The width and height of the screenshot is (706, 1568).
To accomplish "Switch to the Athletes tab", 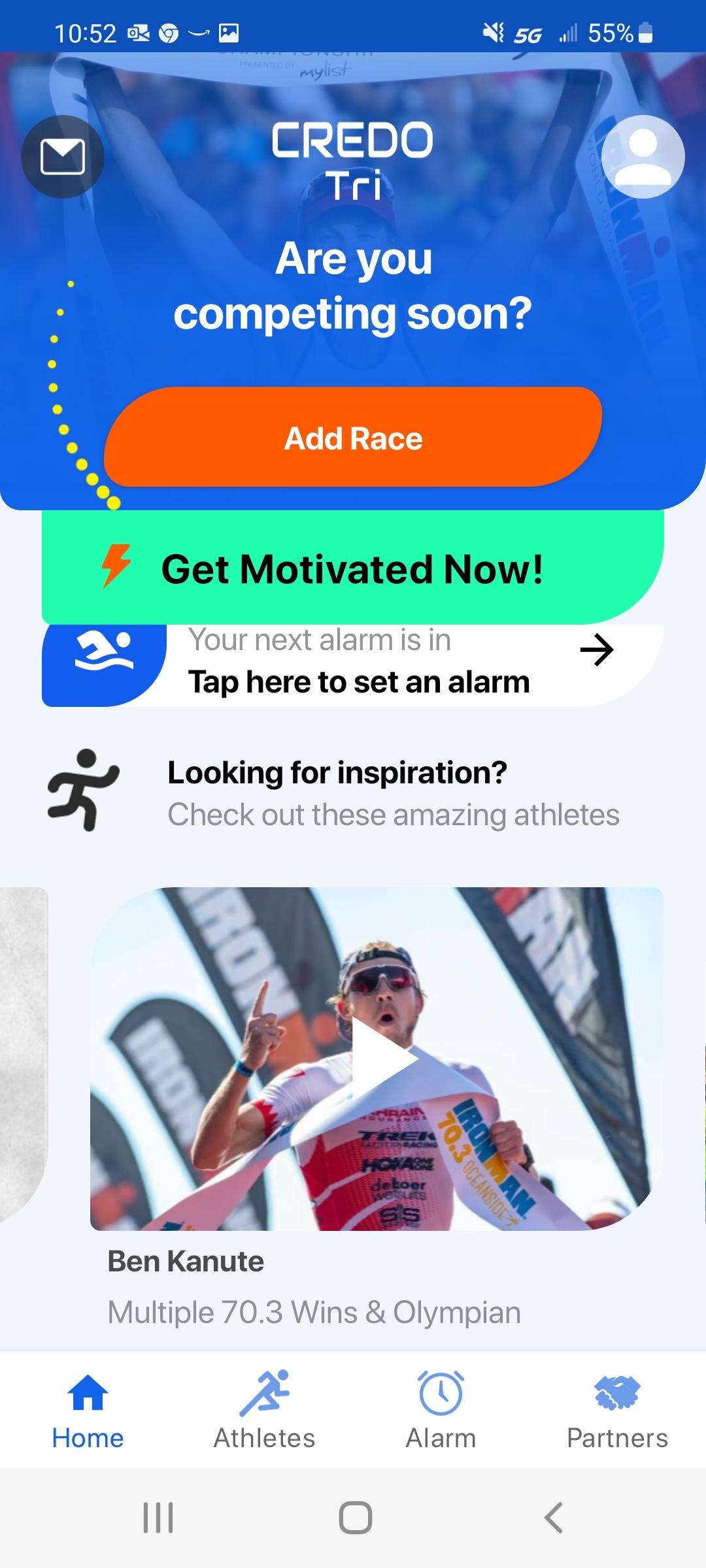I will (264, 1410).
